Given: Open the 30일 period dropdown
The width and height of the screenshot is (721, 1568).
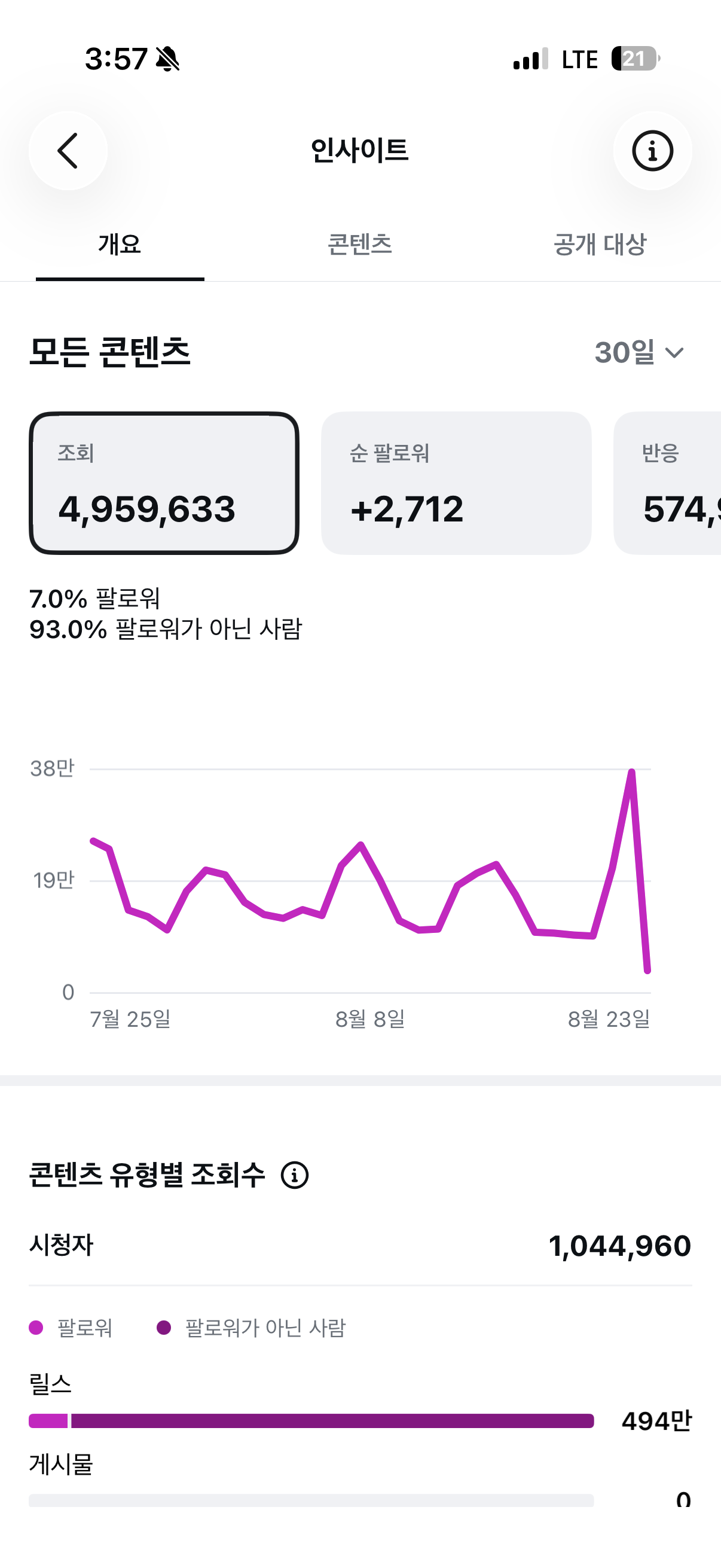Looking at the screenshot, I should 640,352.
